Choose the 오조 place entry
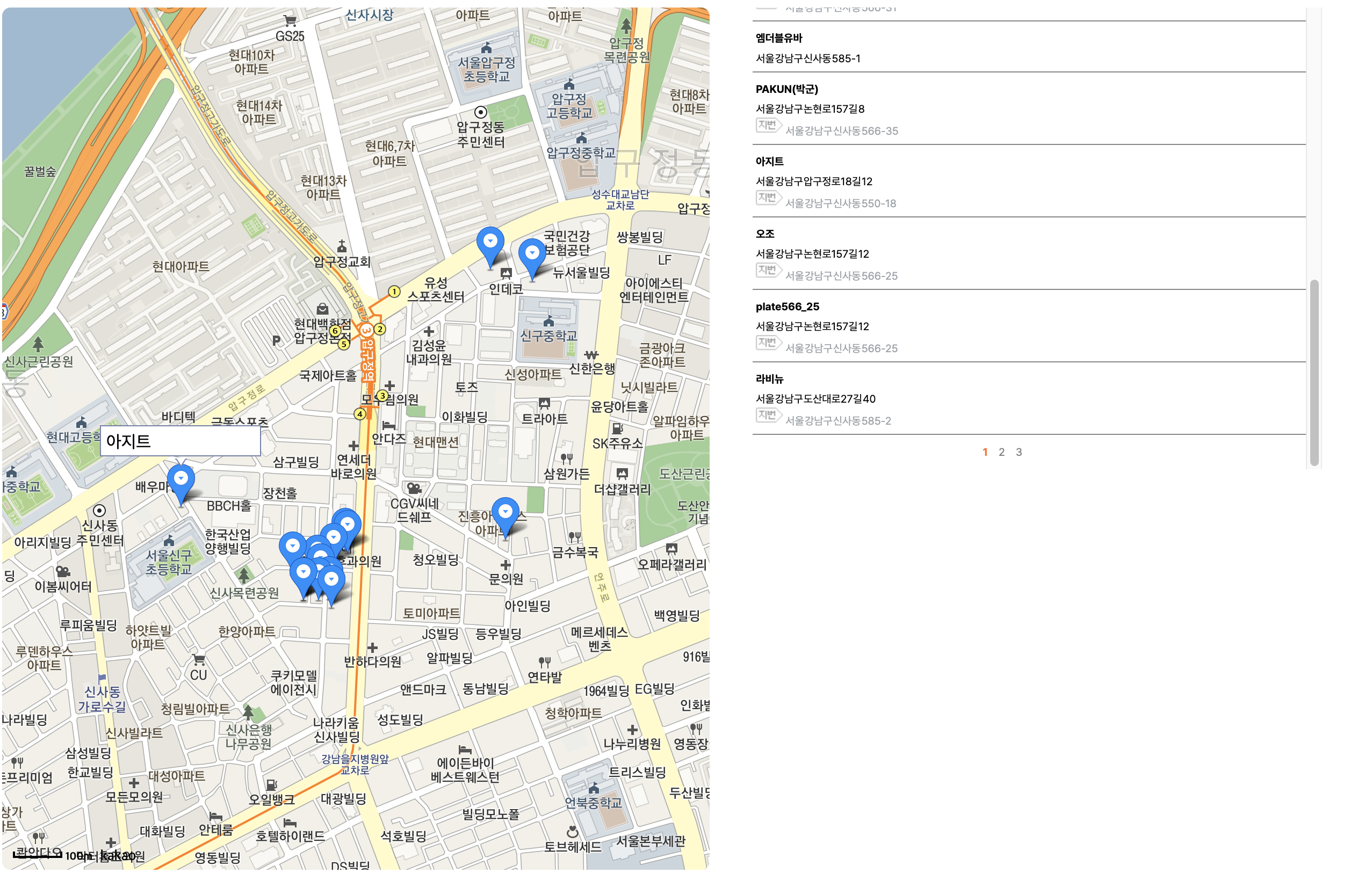 point(764,234)
